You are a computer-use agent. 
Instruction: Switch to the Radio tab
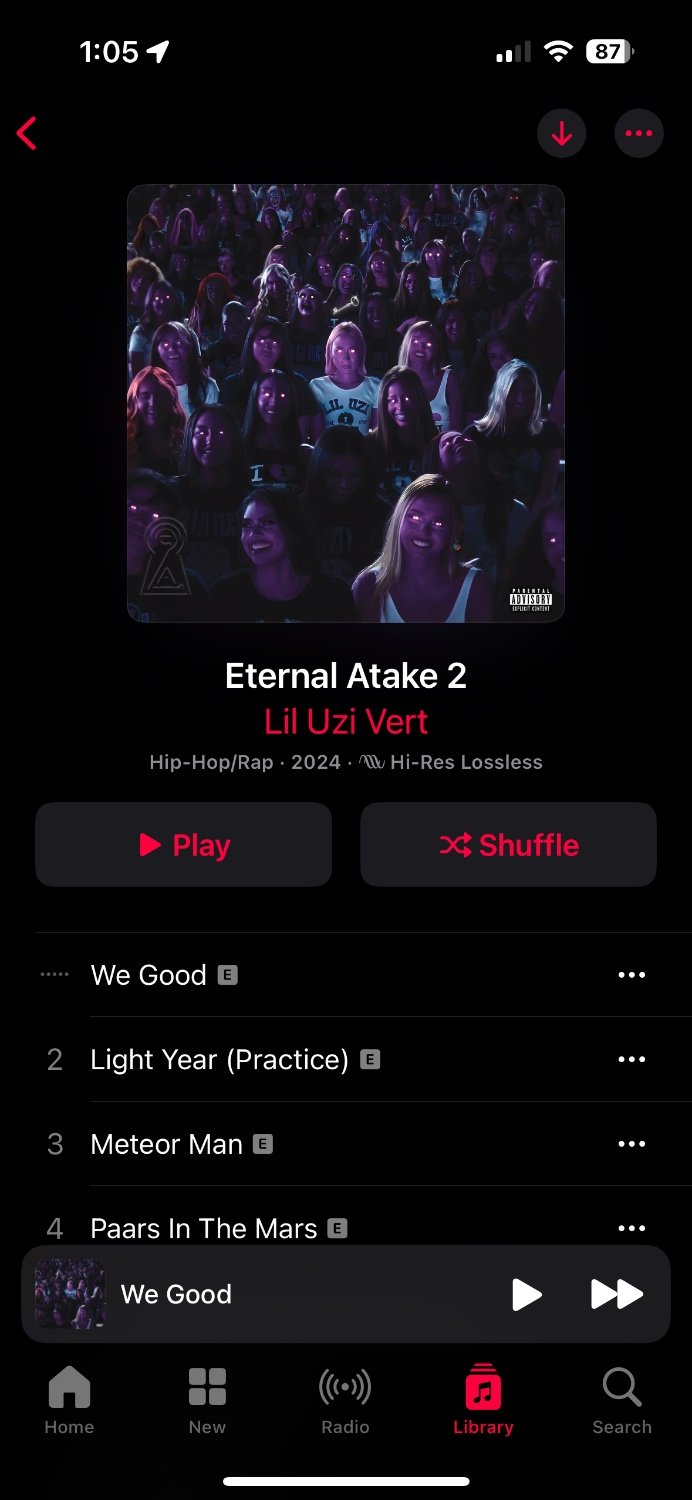tap(345, 1400)
